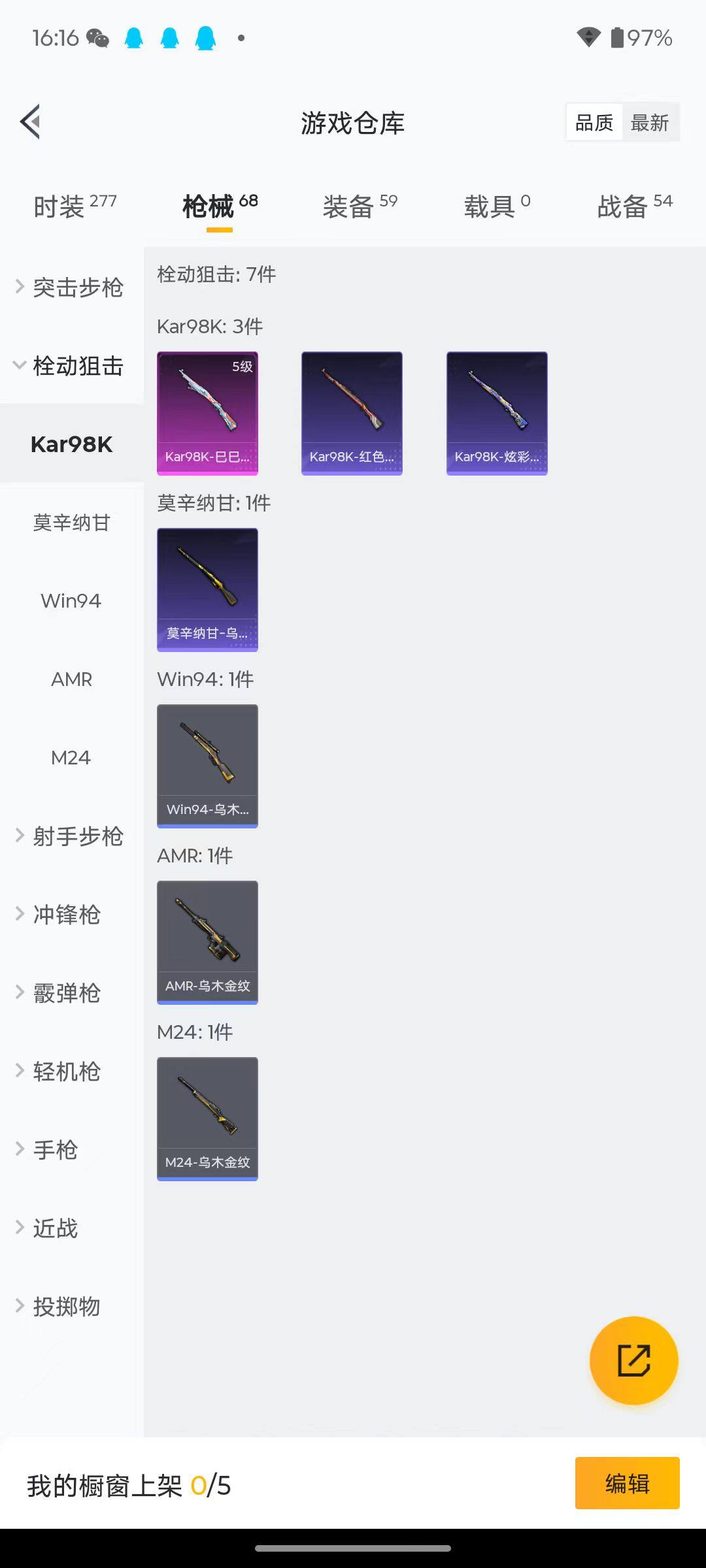The width and height of the screenshot is (706, 1568).
Task: Expand the 冲锋枪 category
Action: pyautogui.click(x=65, y=915)
